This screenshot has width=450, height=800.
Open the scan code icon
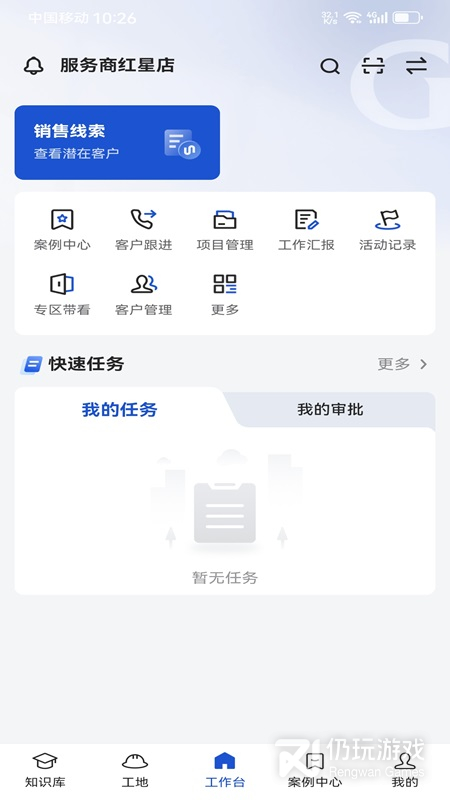tap(373, 66)
